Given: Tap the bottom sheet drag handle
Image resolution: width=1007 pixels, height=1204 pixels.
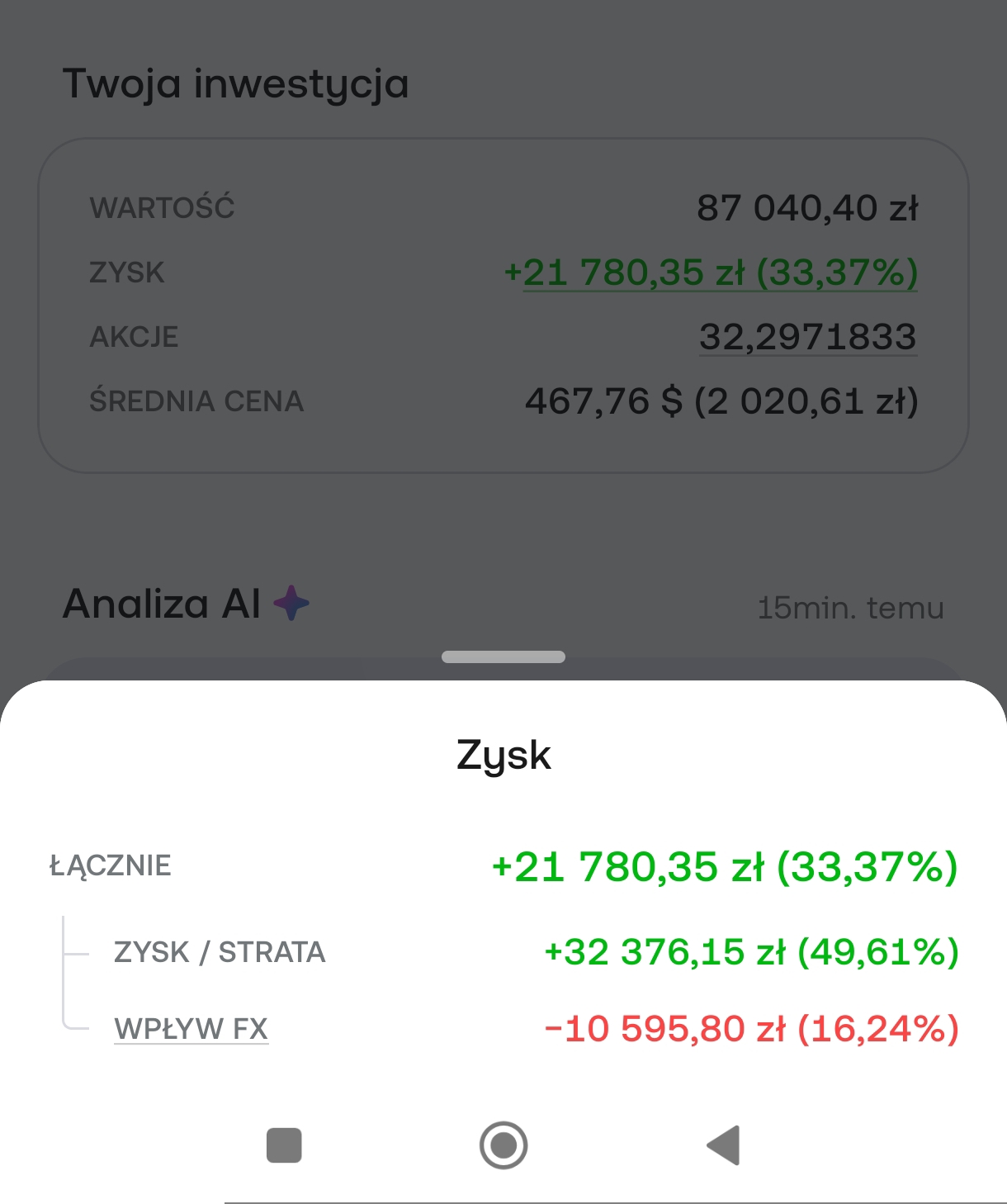Looking at the screenshot, I should coord(503,657).
